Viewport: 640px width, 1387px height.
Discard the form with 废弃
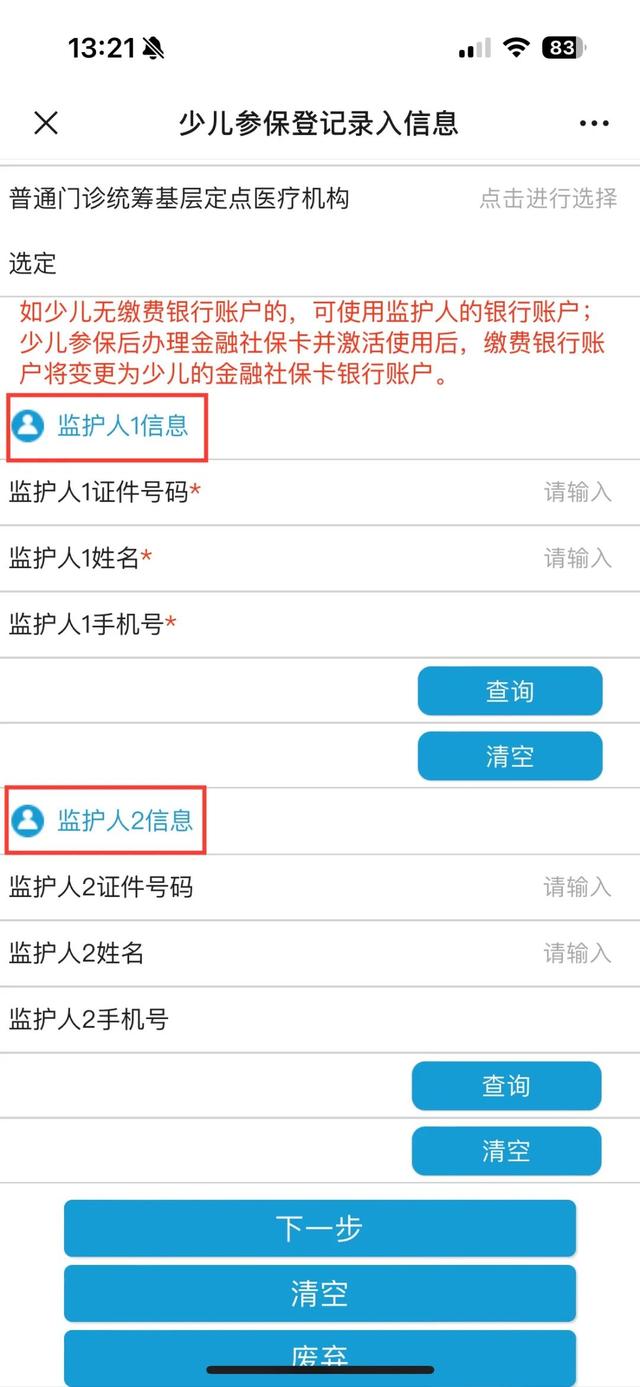point(320,1357)
